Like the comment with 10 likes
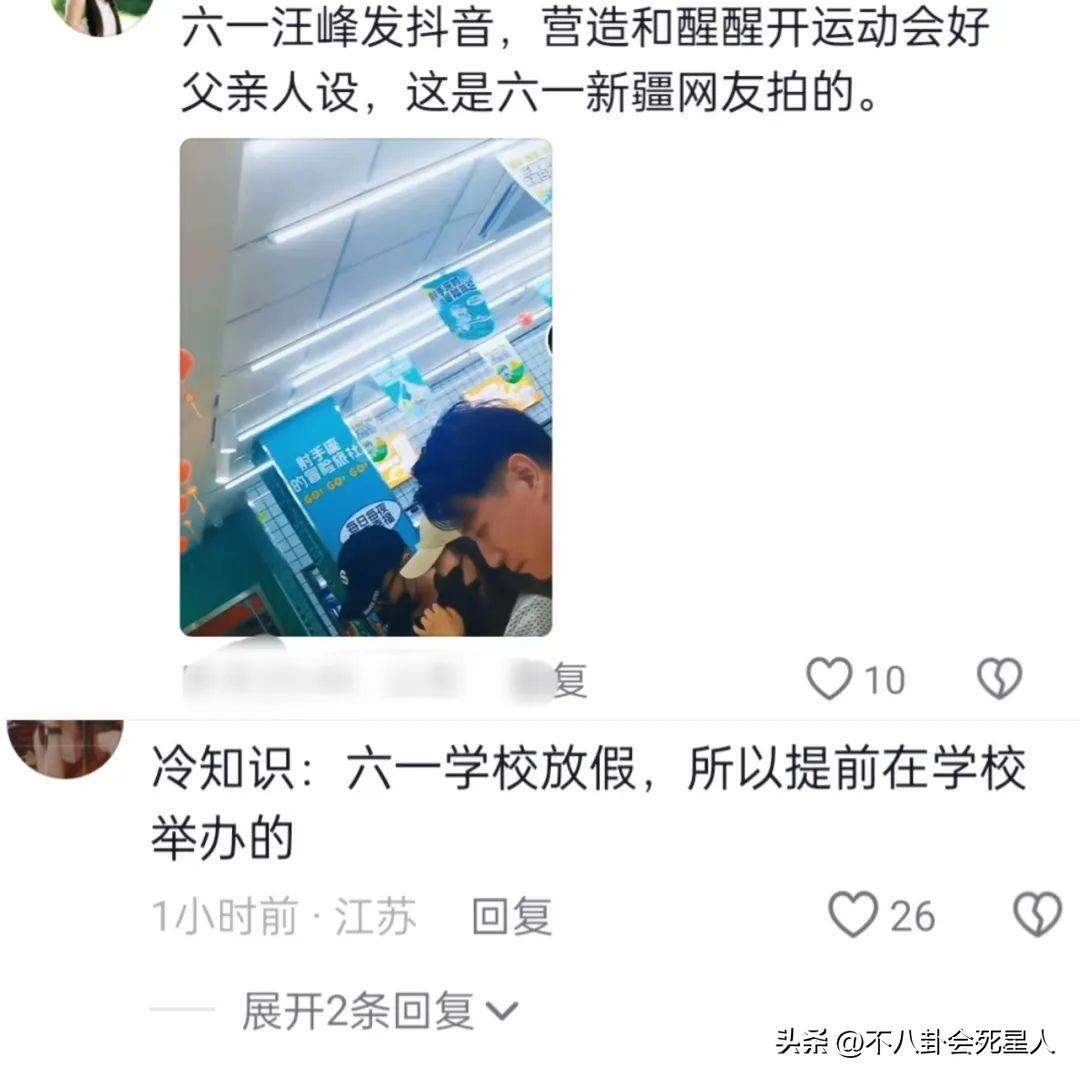The height and width of the screenshot is (1080, 1080). point(830,680)
